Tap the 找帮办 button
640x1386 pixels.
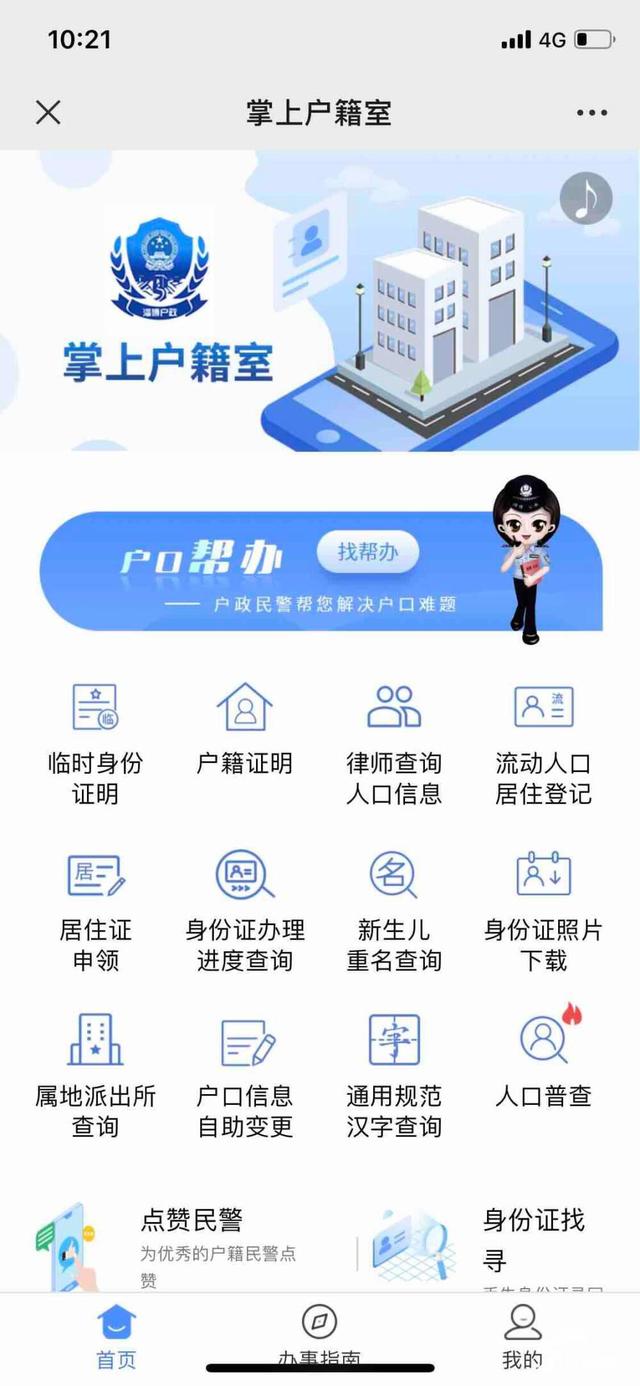(x=368, y=552)
